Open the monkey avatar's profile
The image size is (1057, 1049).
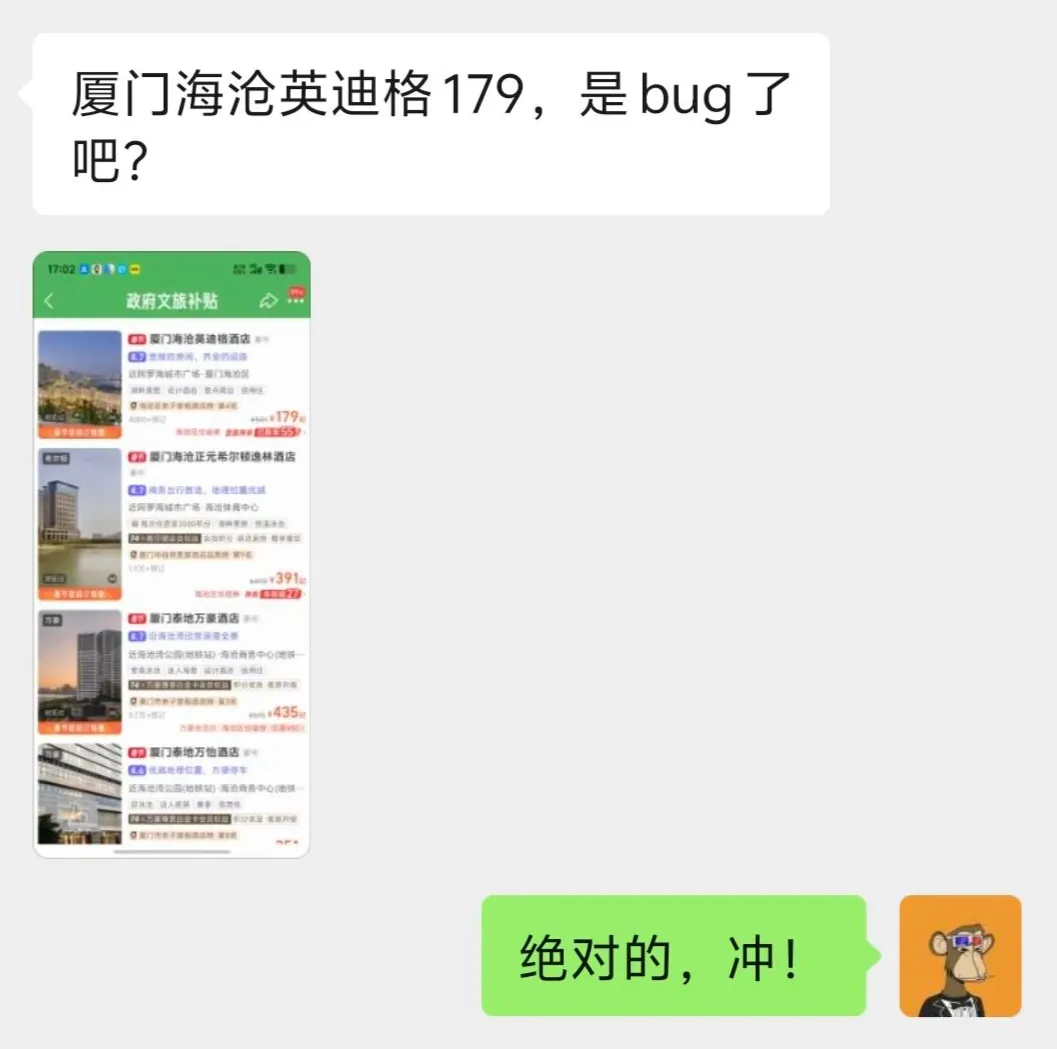click(x=960, y=956)
